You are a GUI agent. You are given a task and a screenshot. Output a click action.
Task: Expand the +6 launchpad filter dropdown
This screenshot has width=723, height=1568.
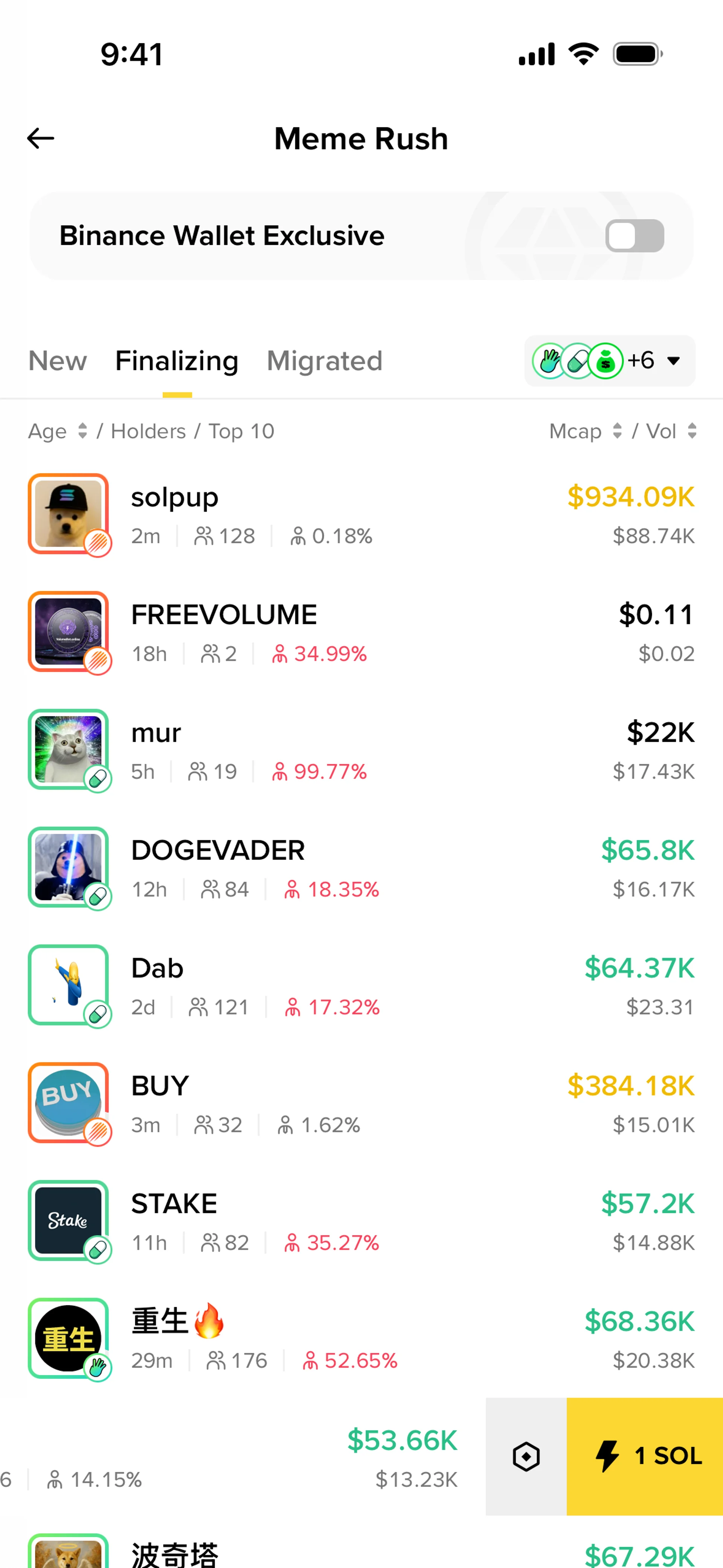(610, 361)
